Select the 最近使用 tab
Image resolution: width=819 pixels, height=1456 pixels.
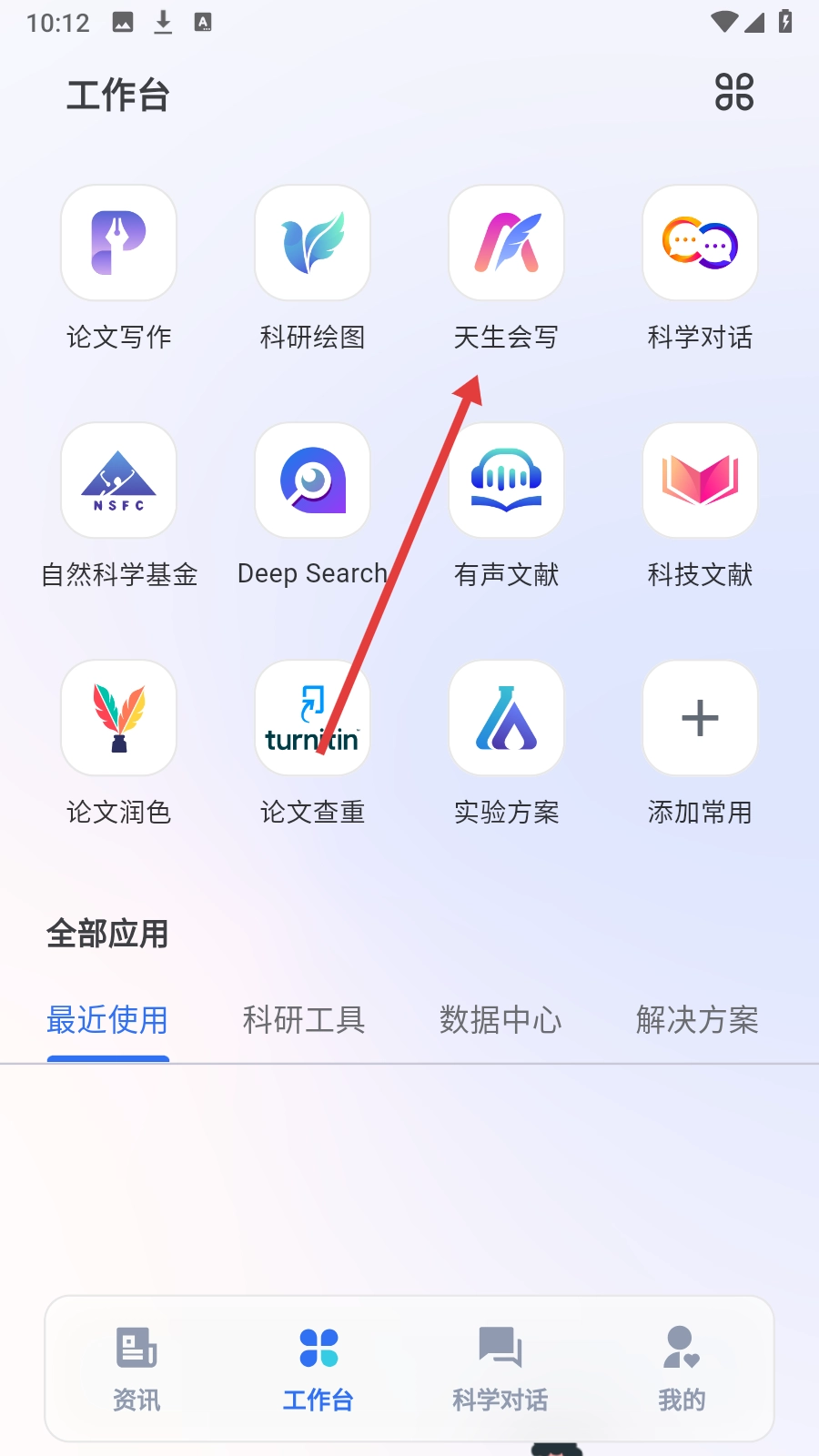pos(107,1020)
